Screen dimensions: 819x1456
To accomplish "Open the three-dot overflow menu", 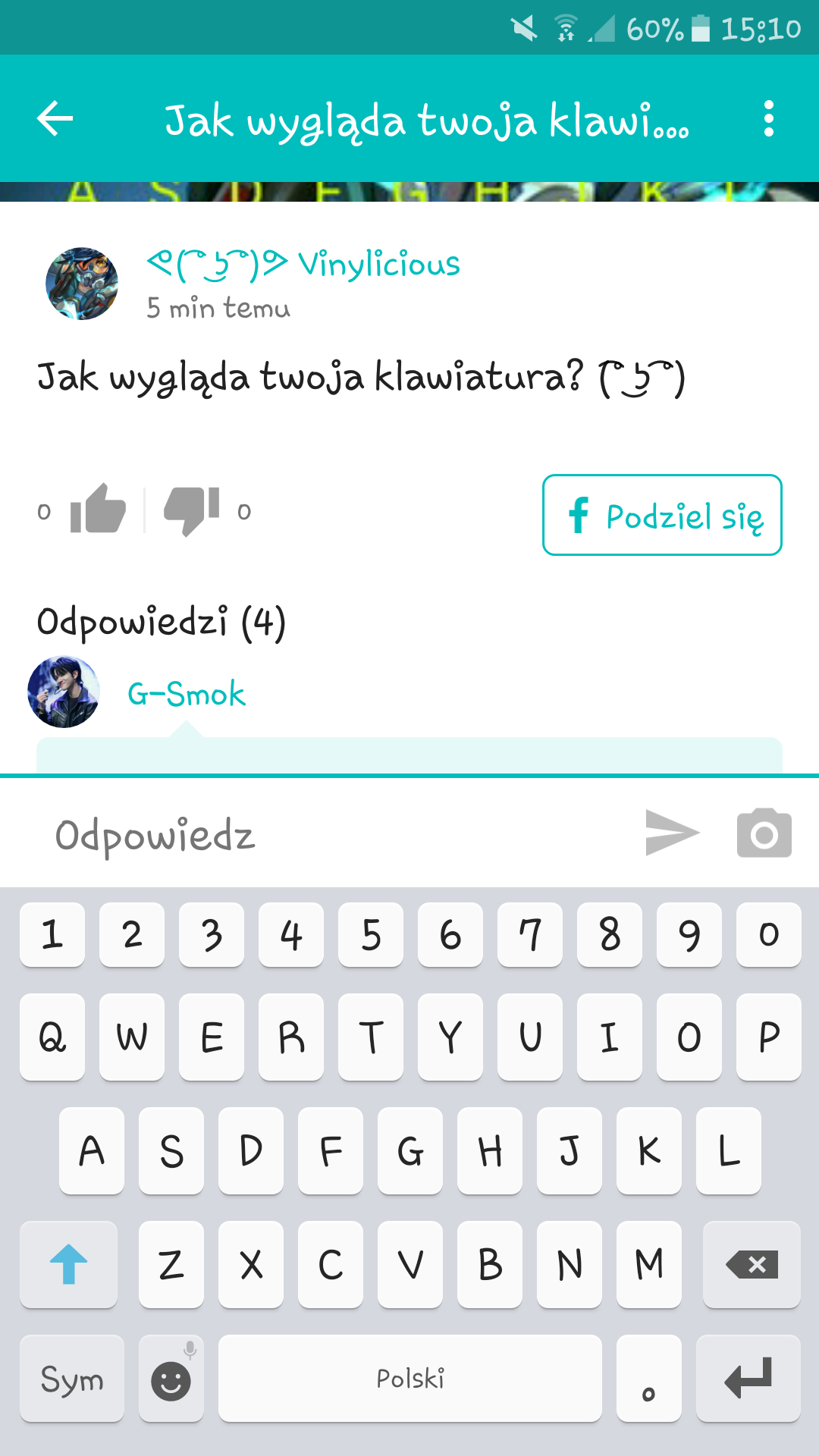I will [x=768, y=119].
